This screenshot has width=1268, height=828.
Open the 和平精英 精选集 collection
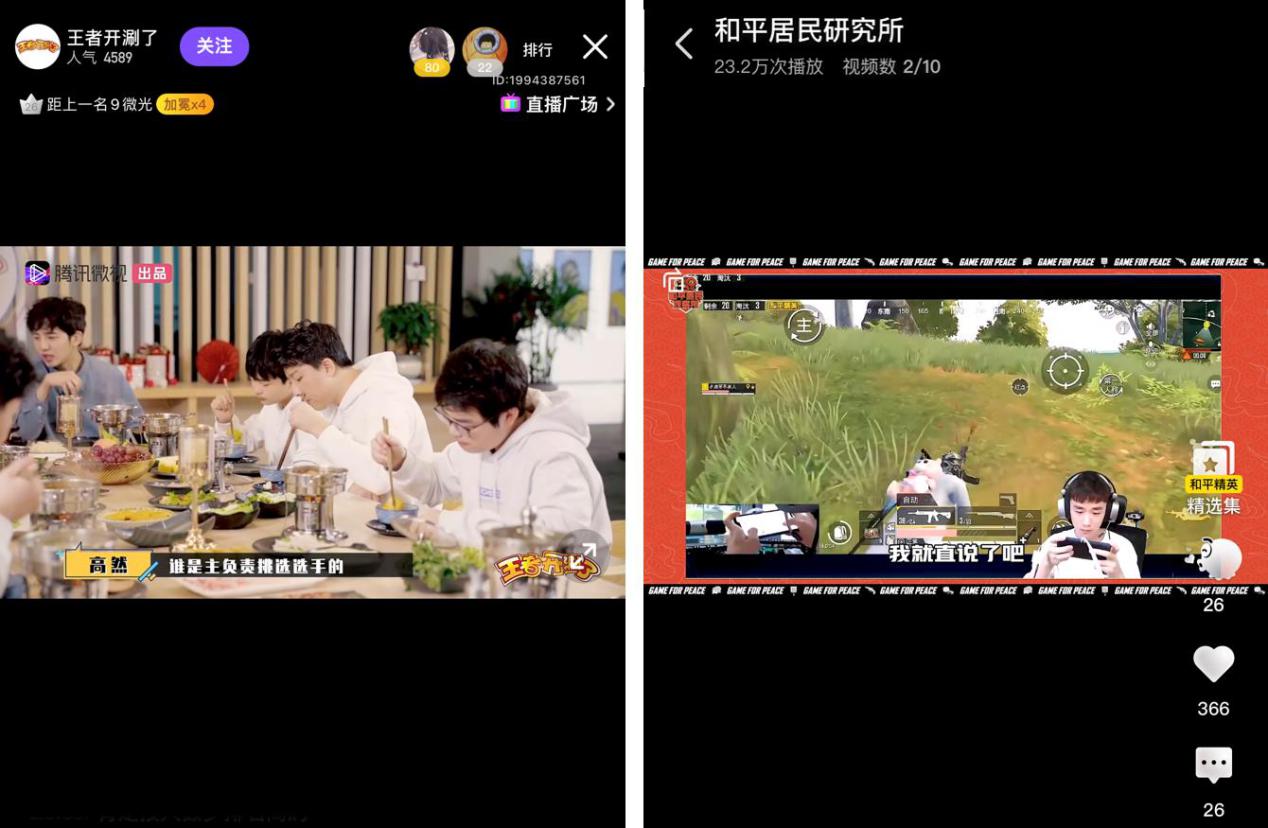click(x=1213, y=478)
